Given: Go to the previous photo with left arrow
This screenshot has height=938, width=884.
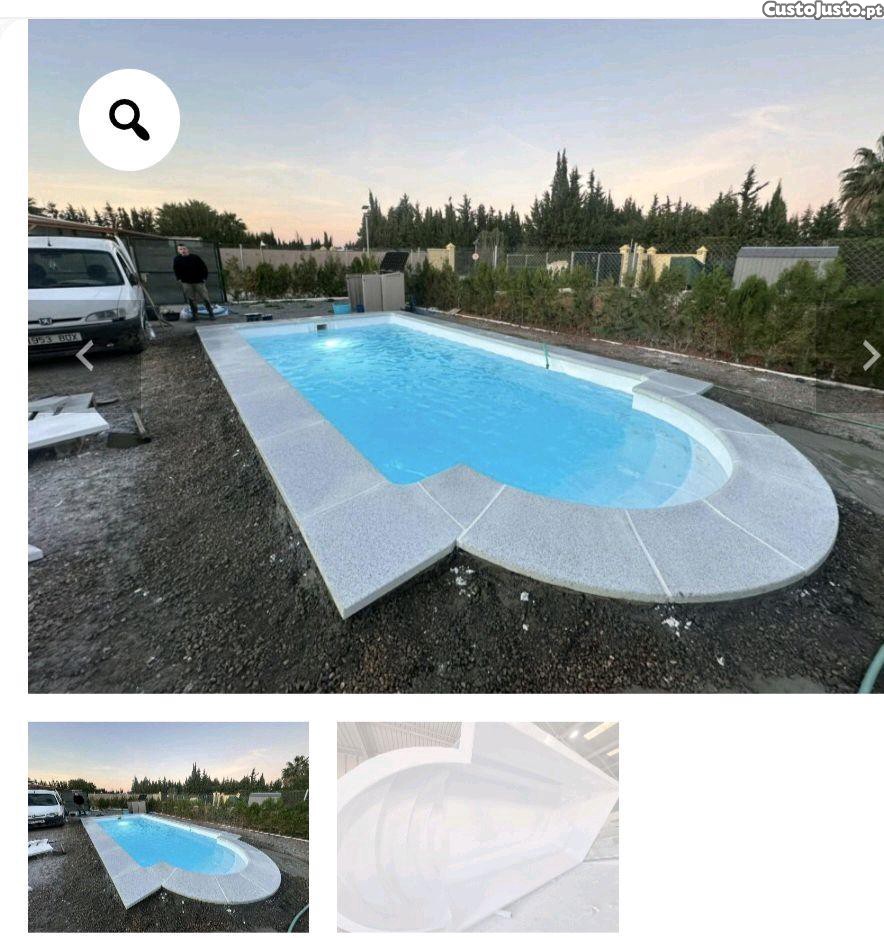Looking at the screenshot, I should (85, 355).
